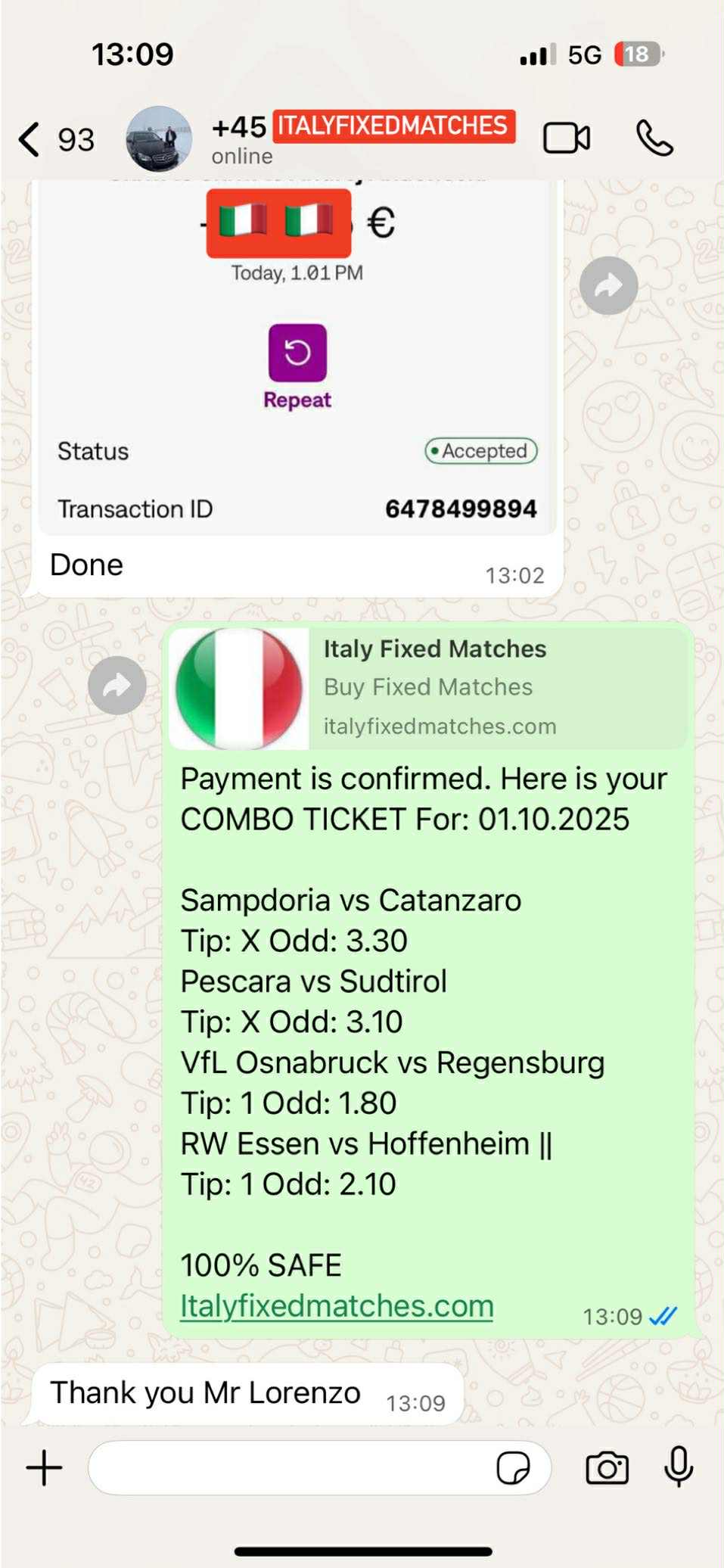The height and width of the screenshot is (1568, 724).
Task: Tap the battery indicator in the status bar
Action: click(x=639, y=54)
